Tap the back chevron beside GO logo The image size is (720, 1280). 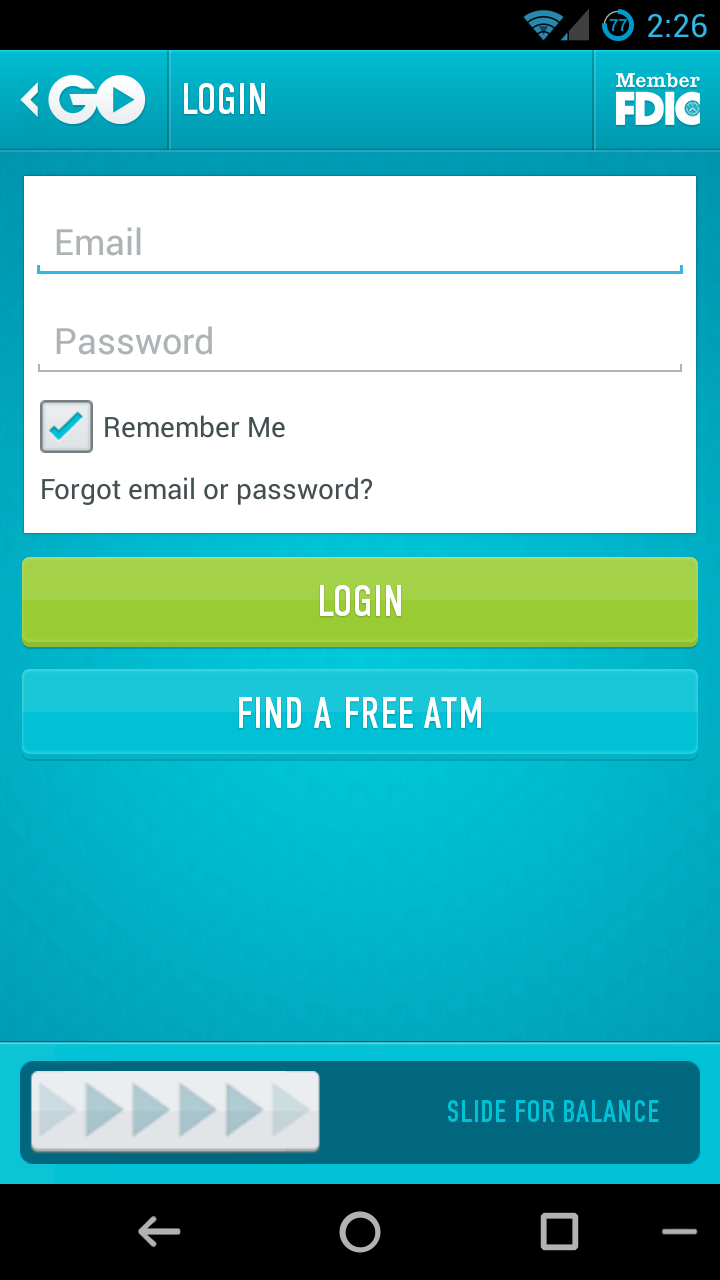click(30, 99)
